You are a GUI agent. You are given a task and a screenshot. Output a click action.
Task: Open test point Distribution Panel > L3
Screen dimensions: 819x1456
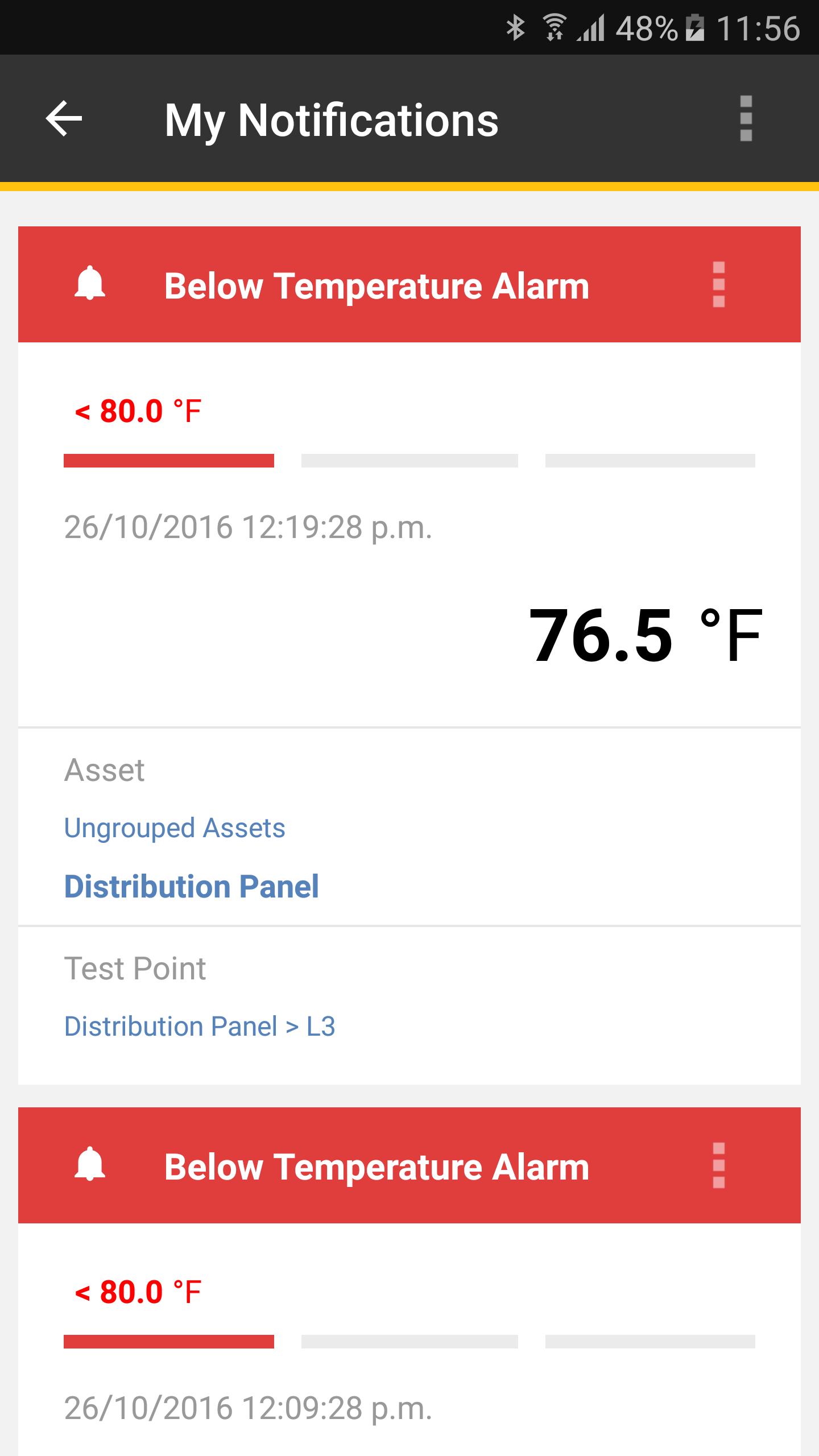200,1027
